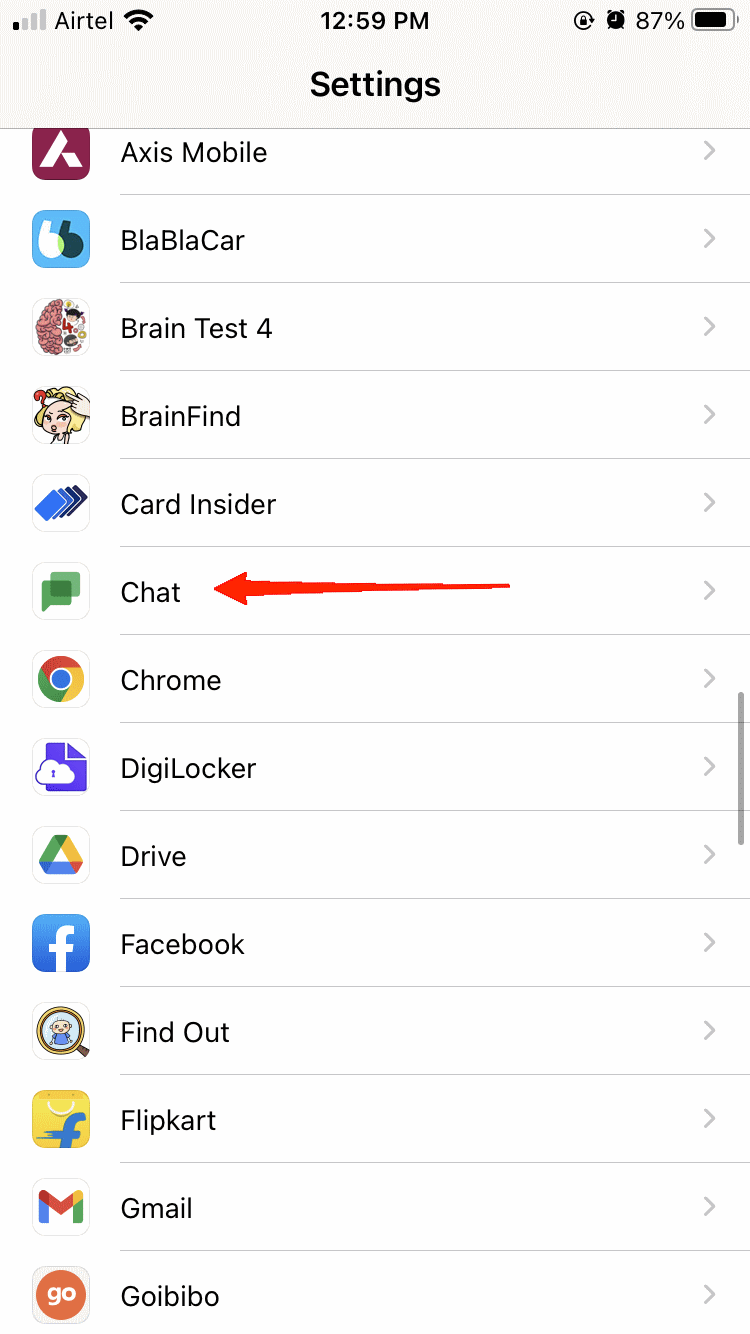This screenshot has width=750, height=1334.
Task: Go to Chrome settings
Action: coord(375,679)
